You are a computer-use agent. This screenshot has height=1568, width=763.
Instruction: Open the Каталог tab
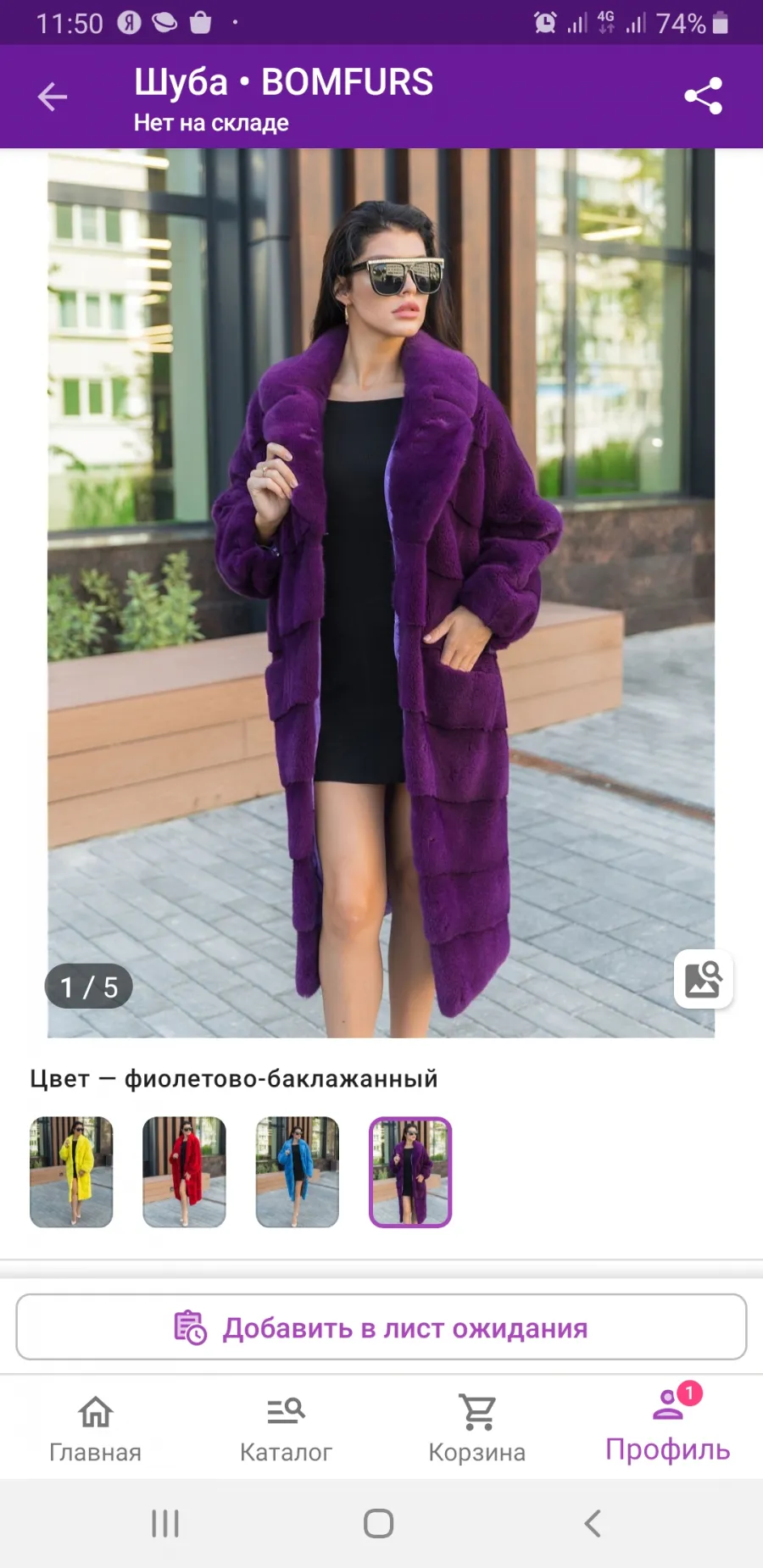click(286, 1429)
